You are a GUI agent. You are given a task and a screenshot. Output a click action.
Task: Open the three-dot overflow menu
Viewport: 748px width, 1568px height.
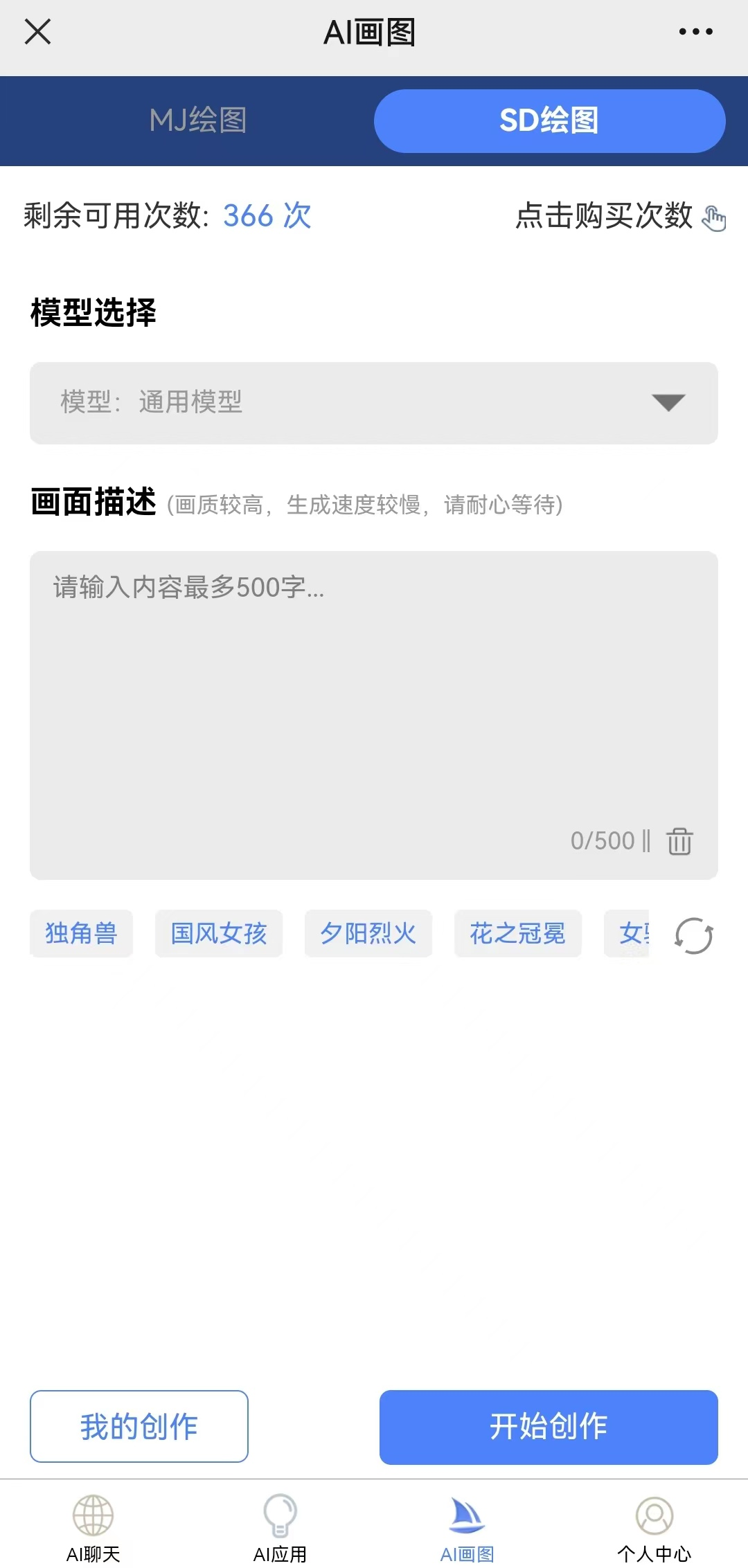click(x=695, y=32)
